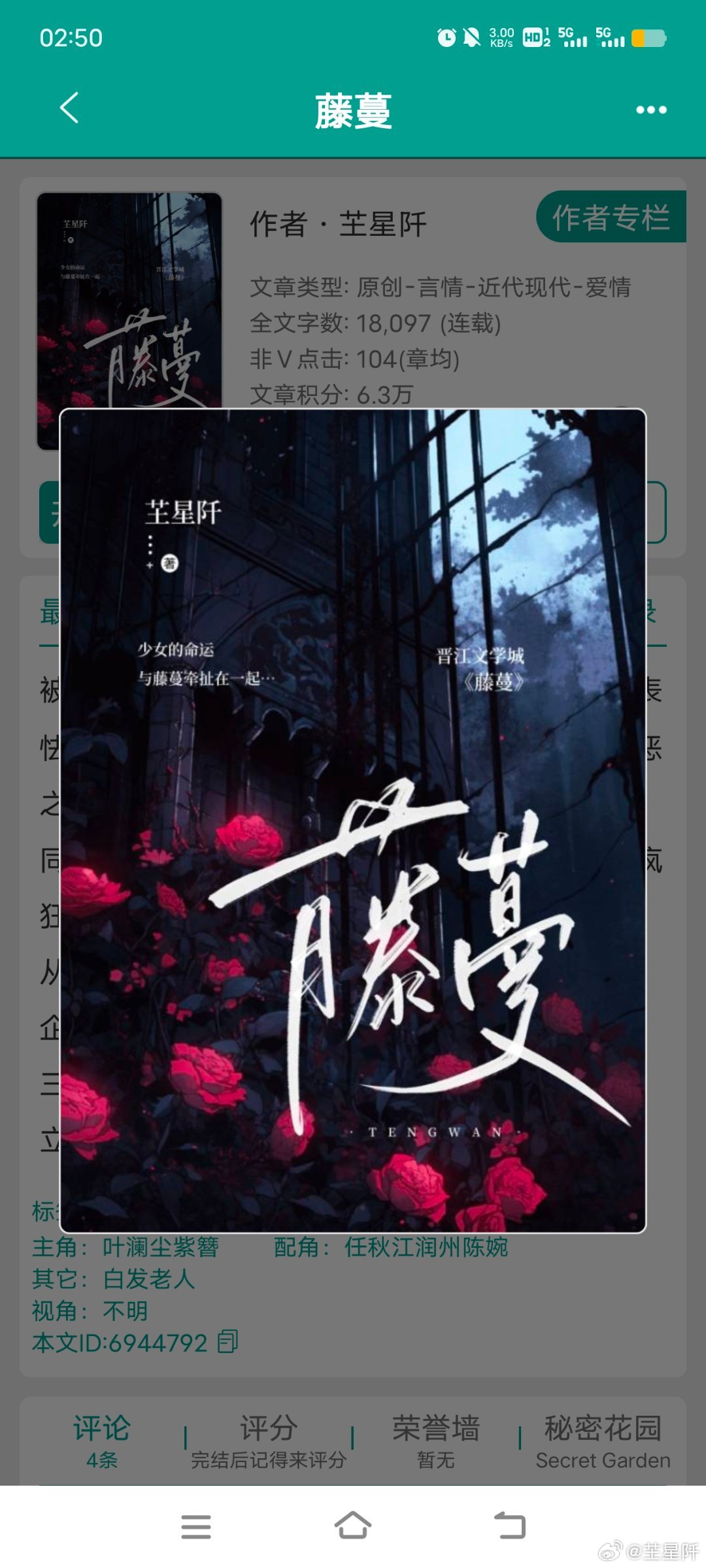Open the 荣誉墙 tab
Screen dimensions: 706x1568
(x=436, y=1442)
